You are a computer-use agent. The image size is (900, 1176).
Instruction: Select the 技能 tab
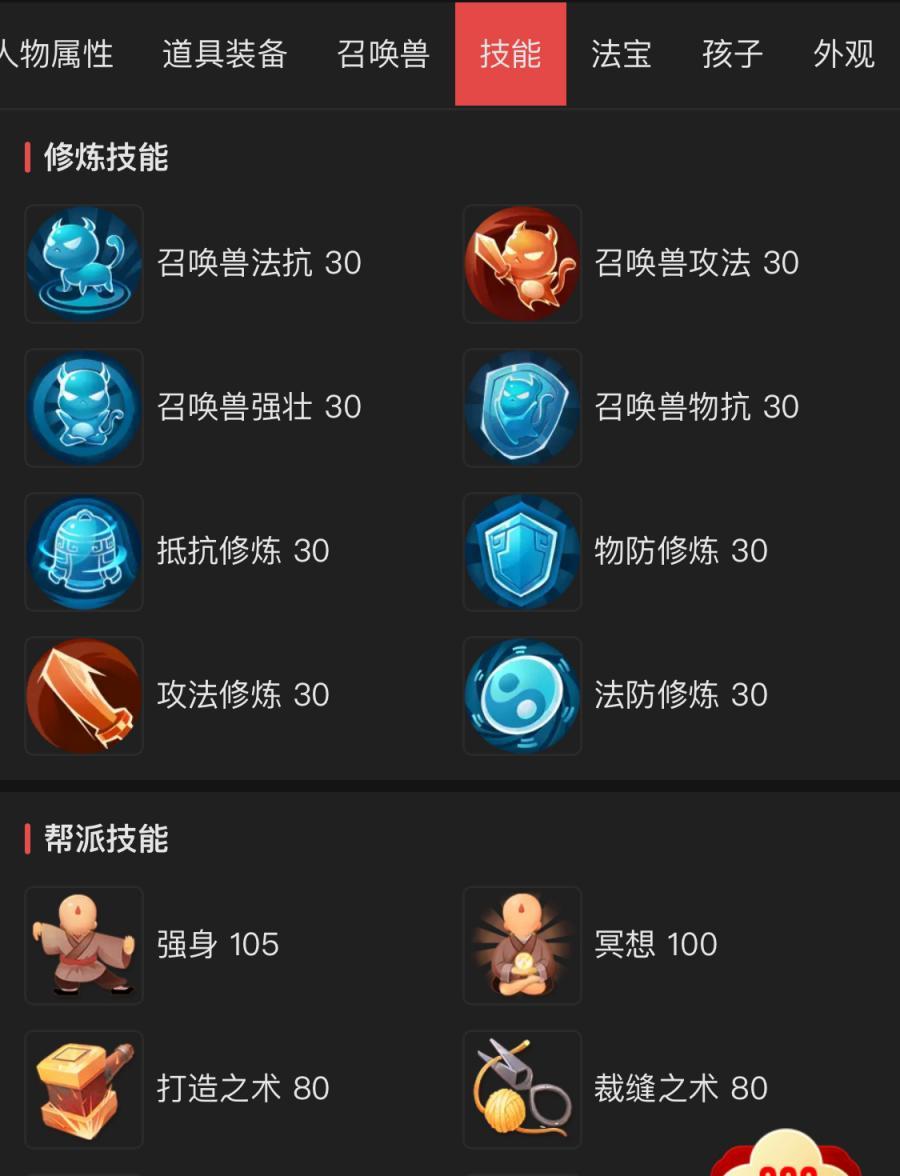(x=510, y=54)
